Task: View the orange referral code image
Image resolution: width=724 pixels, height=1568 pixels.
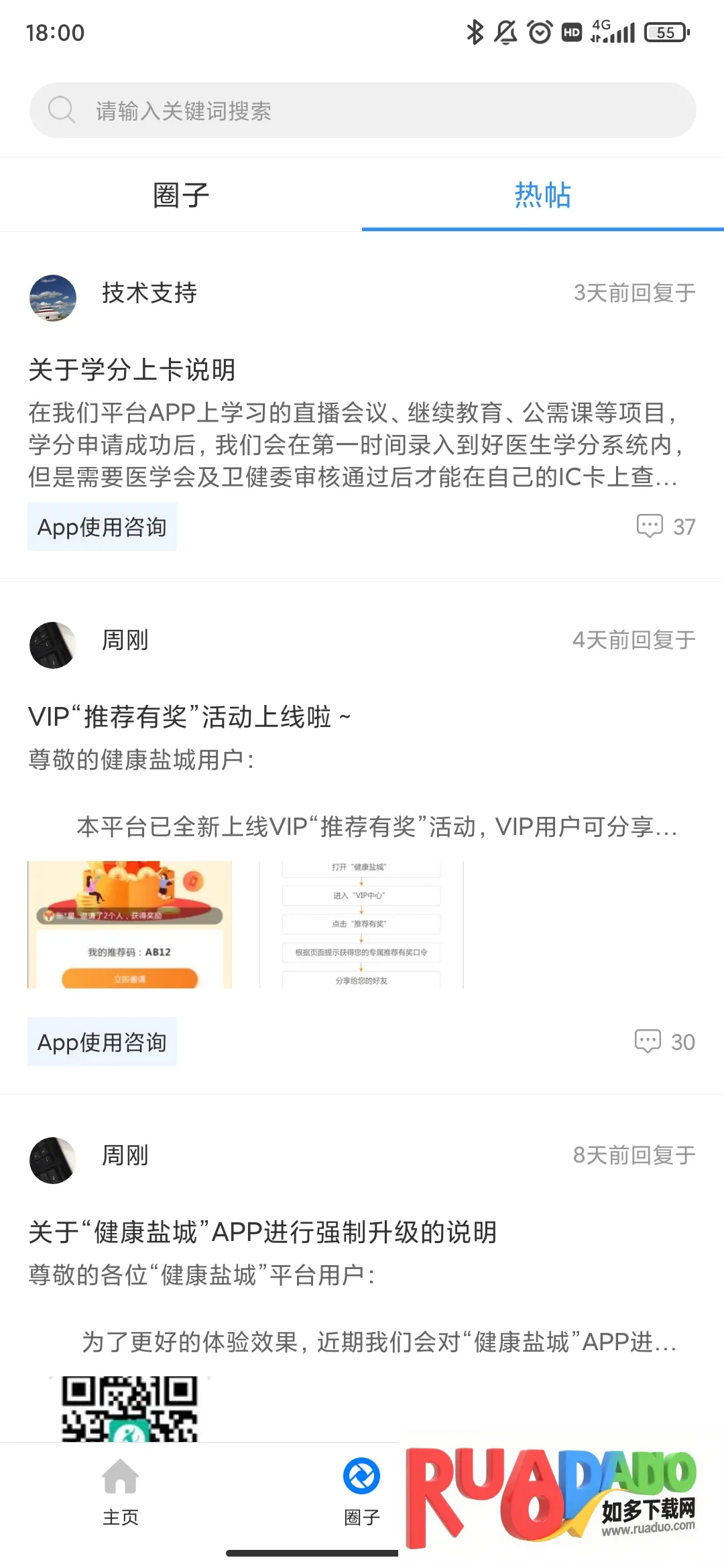Action: click(x=129, y=925)
